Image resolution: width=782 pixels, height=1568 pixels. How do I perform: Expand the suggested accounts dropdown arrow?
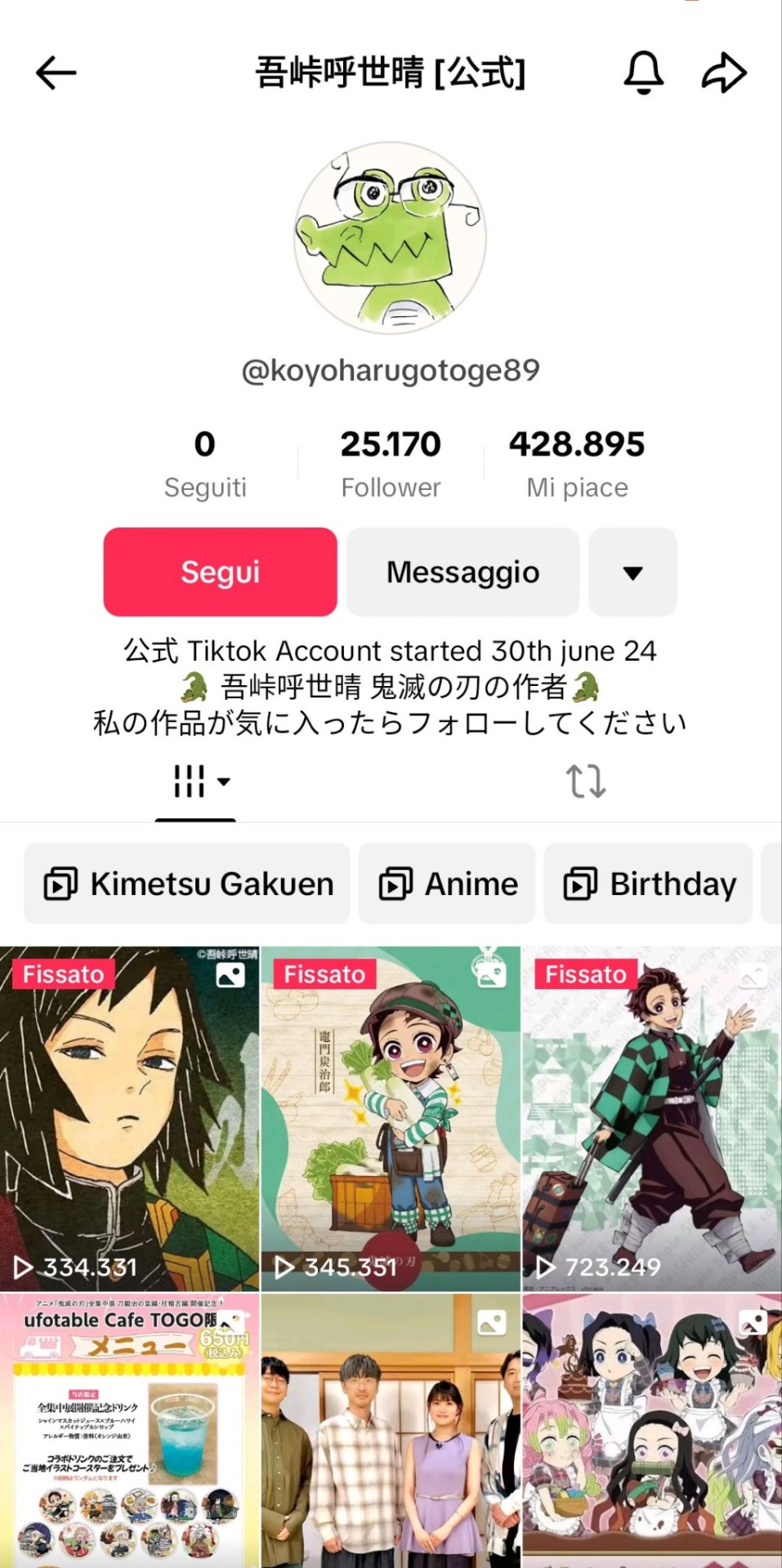[x=632, y=572]
